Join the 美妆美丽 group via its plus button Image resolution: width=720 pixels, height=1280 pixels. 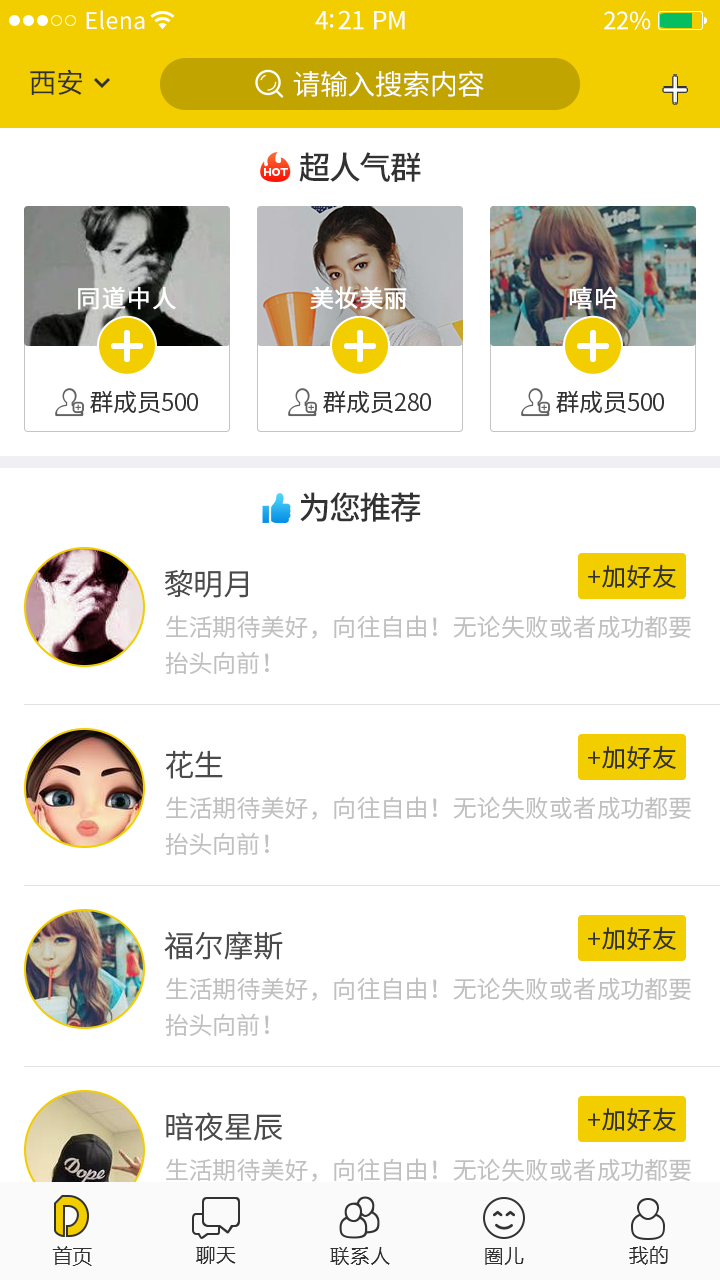(359, 346)
